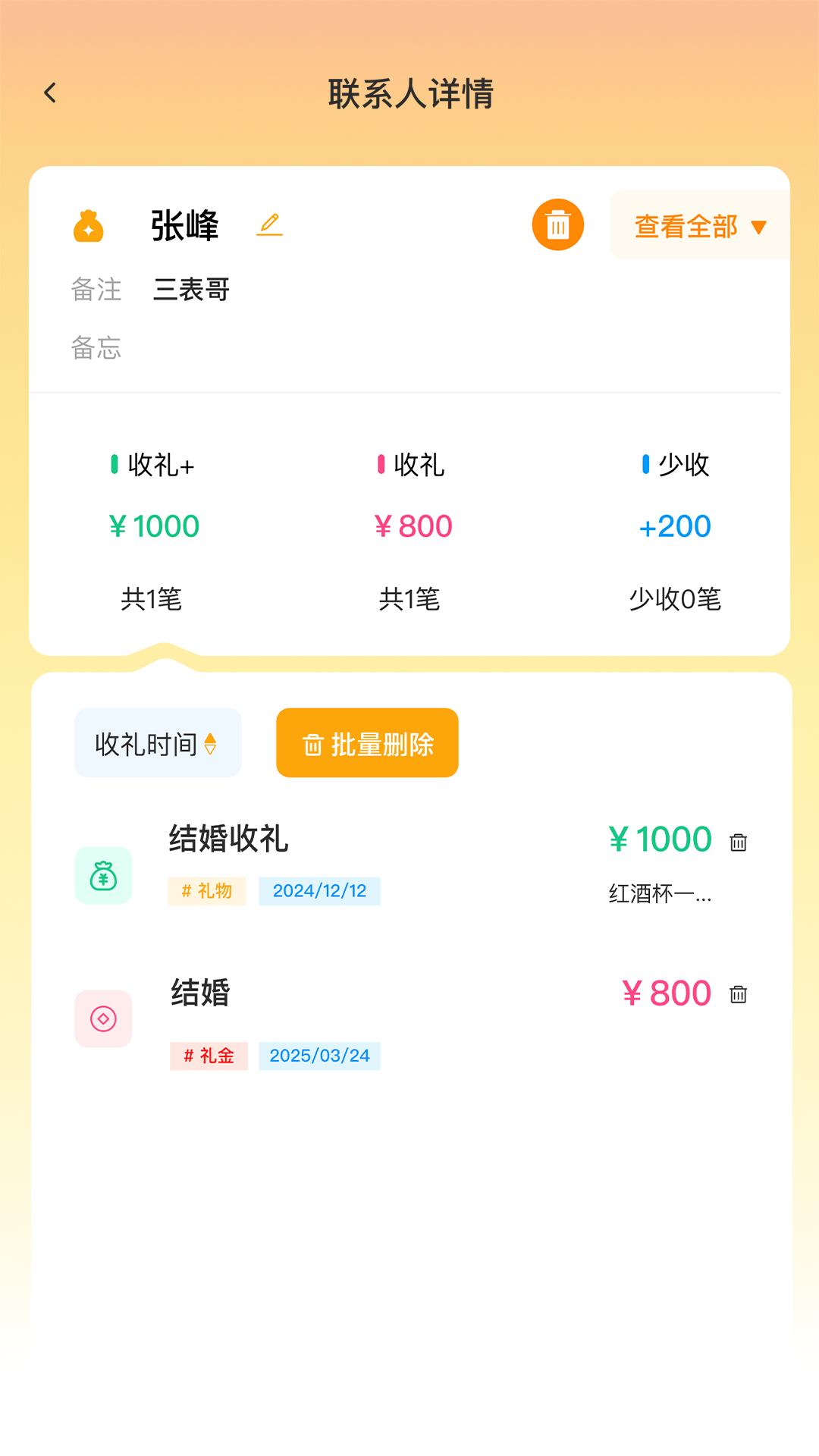Screen dimensions: 819x1456
Task: Click the trash icon next to ¥1000
Action: [739, 842]
